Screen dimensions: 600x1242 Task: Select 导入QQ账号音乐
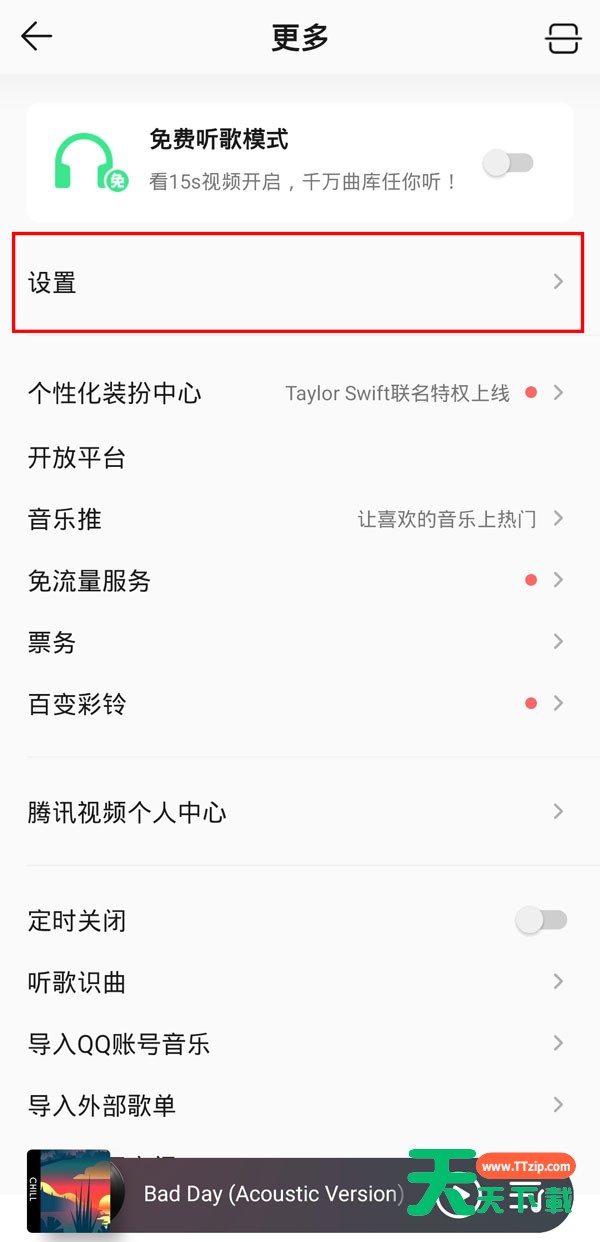297,1044
